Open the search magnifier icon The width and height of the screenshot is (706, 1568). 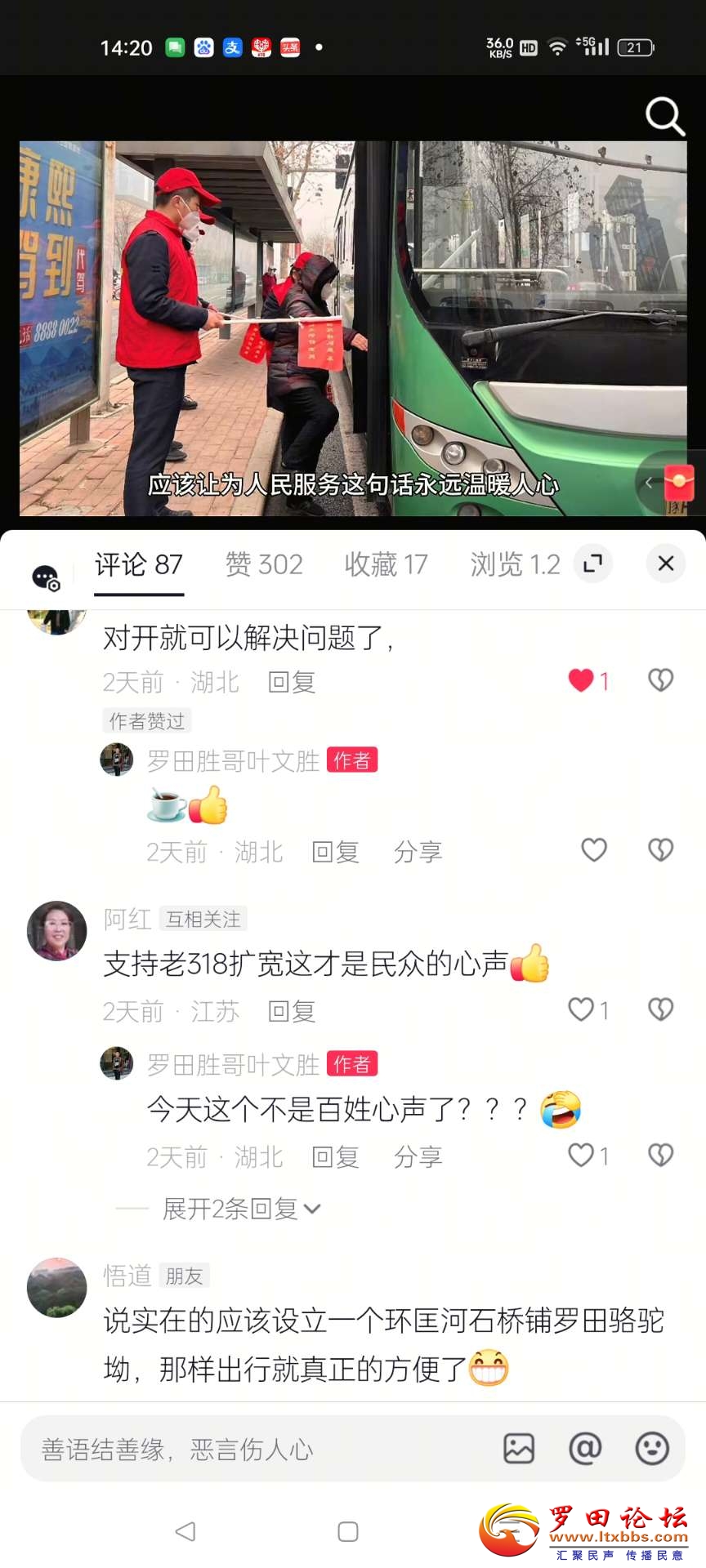(x=664, y=116)
